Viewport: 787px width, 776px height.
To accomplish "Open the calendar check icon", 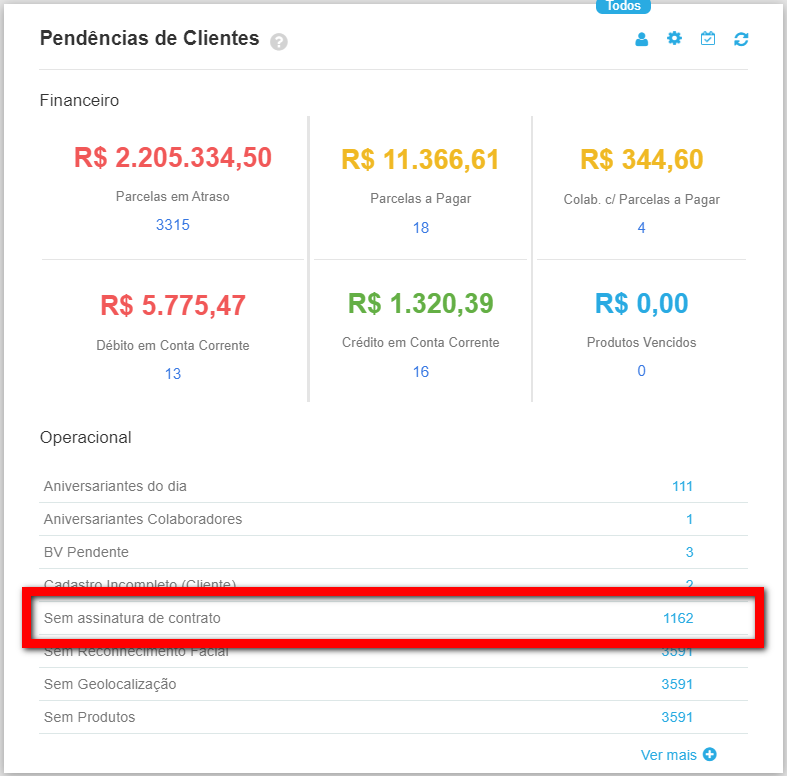I will pyautogui.click(x=708, y=39).
